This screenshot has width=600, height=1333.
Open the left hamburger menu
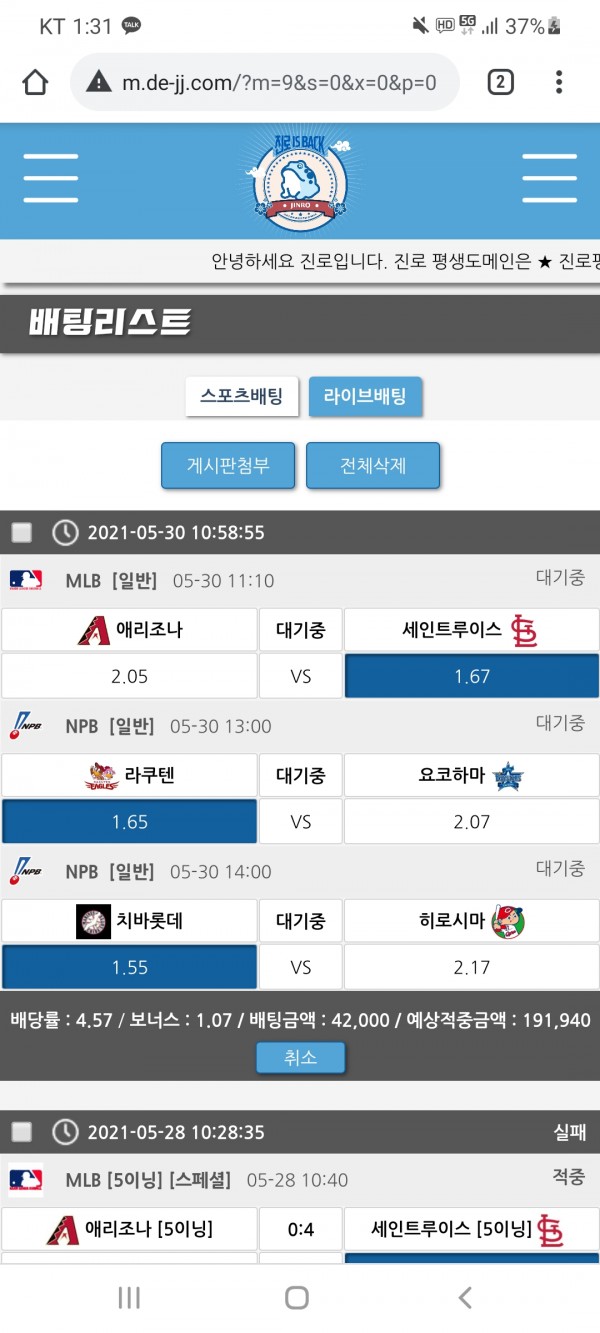point(51,180)
